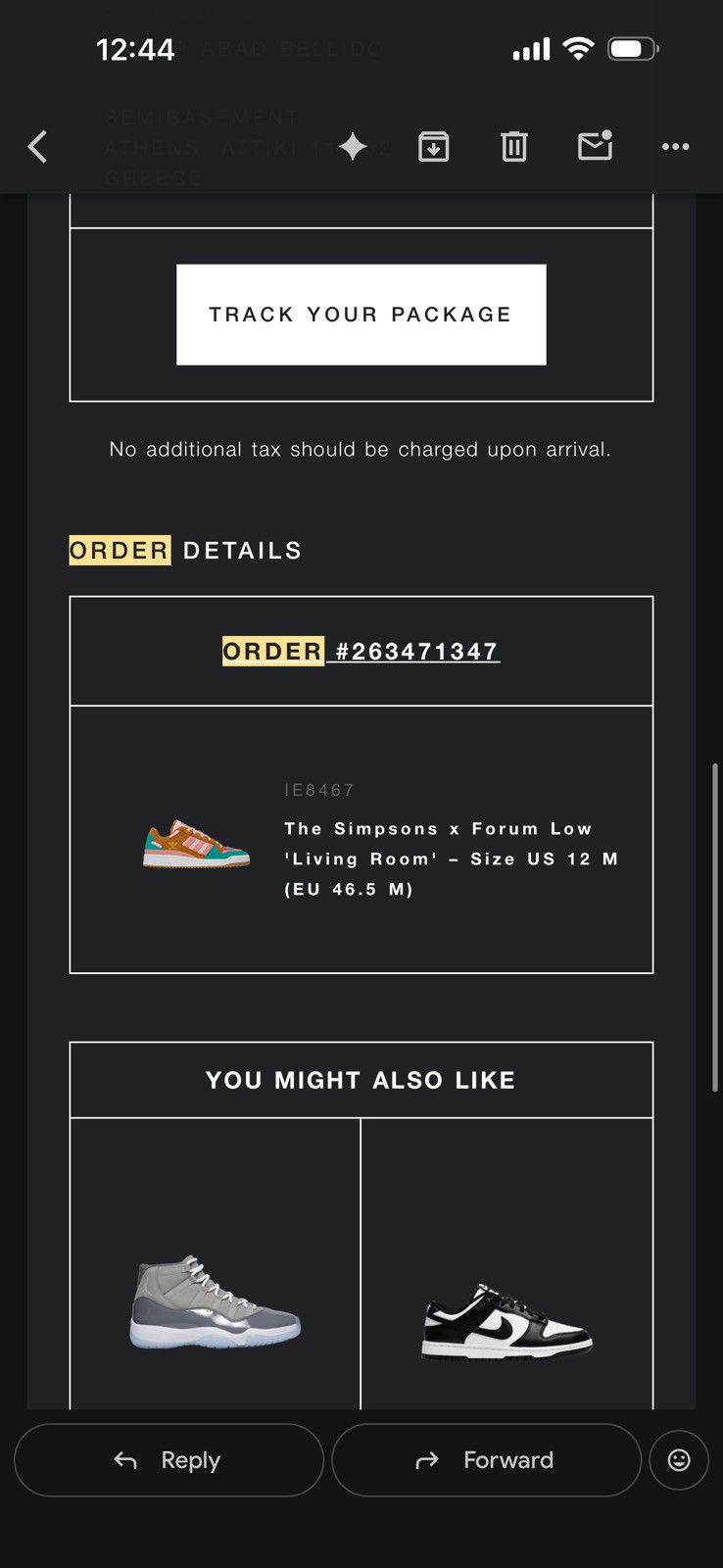
Task: Delete this email with the trash icon
Action: coord(514,147)
